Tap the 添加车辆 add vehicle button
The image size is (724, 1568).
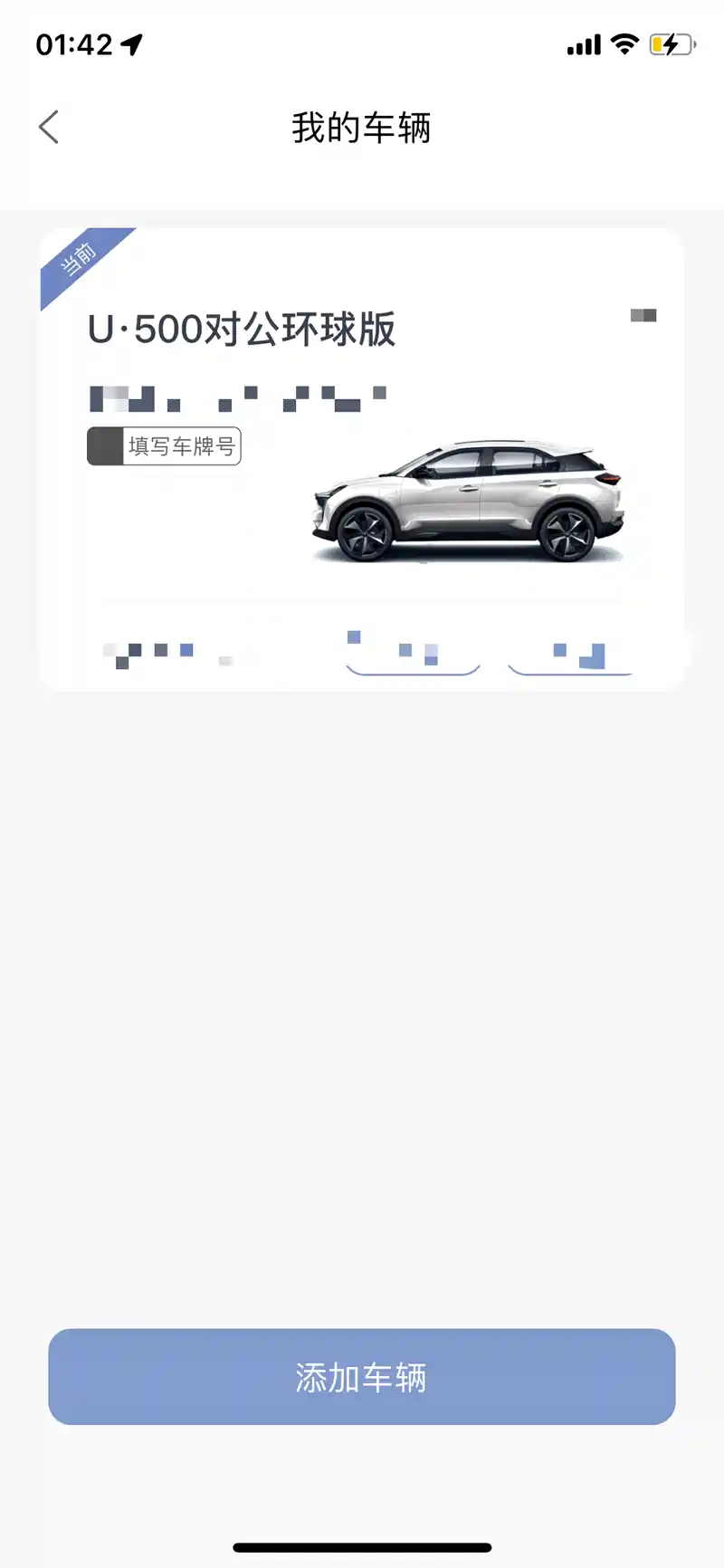[x=362, y=1377]
